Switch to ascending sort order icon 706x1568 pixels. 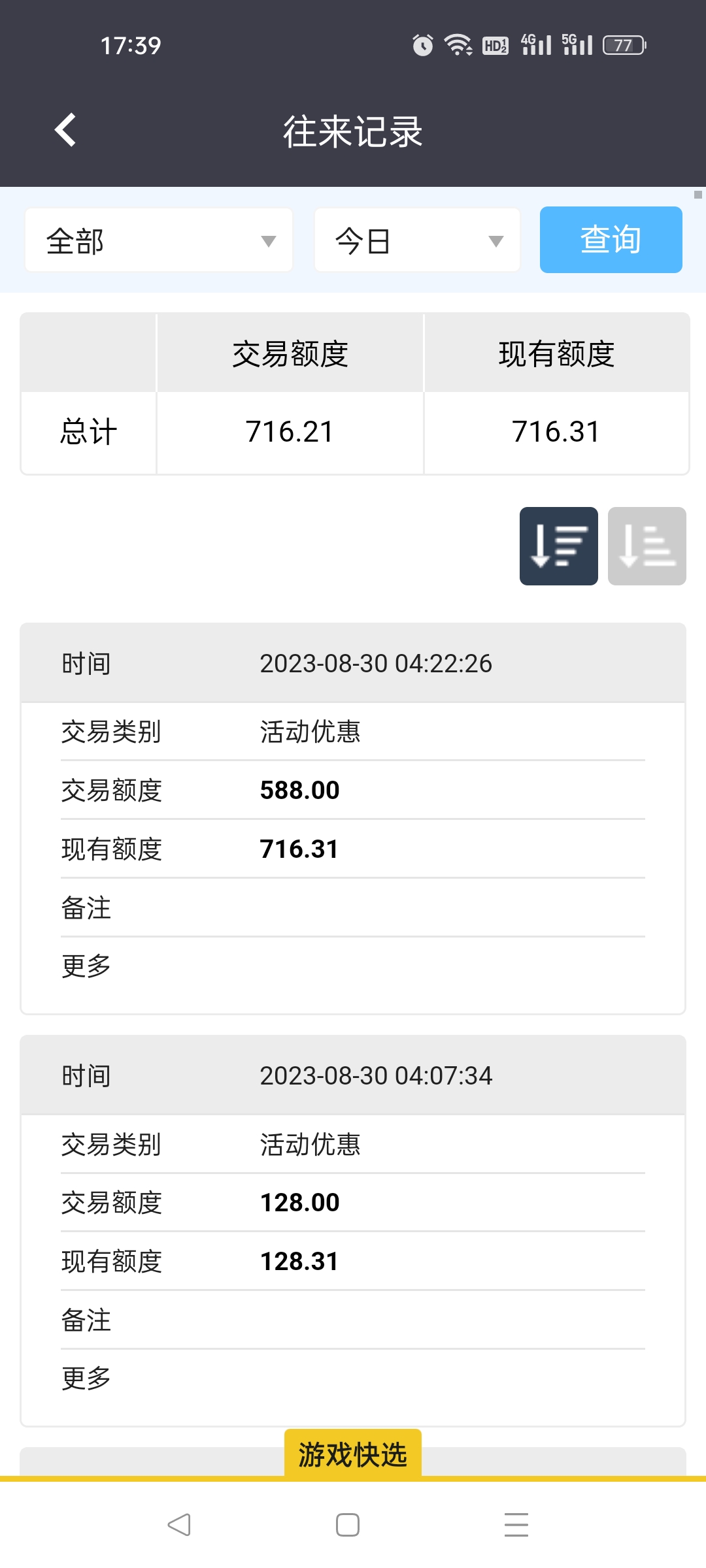pos(647,546)
